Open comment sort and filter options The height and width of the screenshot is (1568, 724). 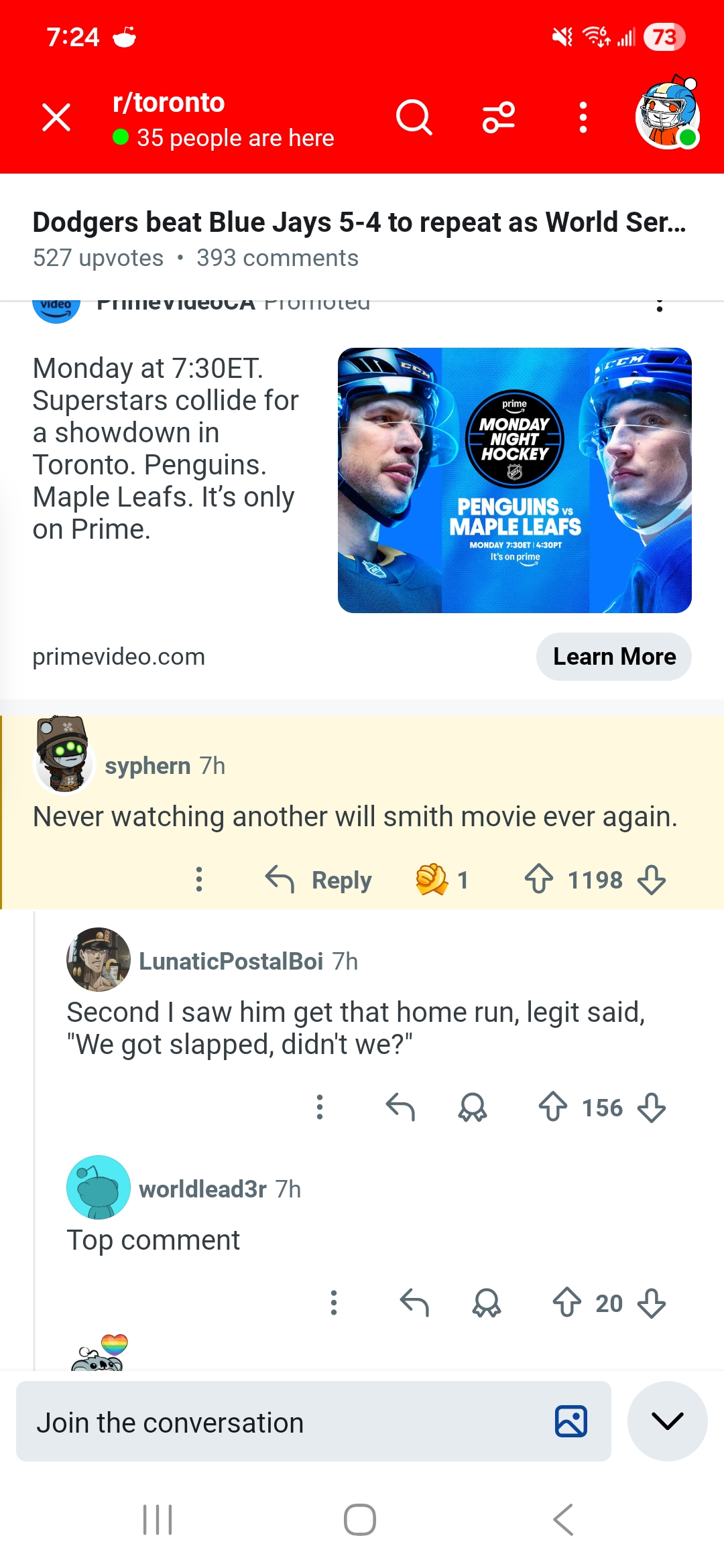click(x=499, y=117)
